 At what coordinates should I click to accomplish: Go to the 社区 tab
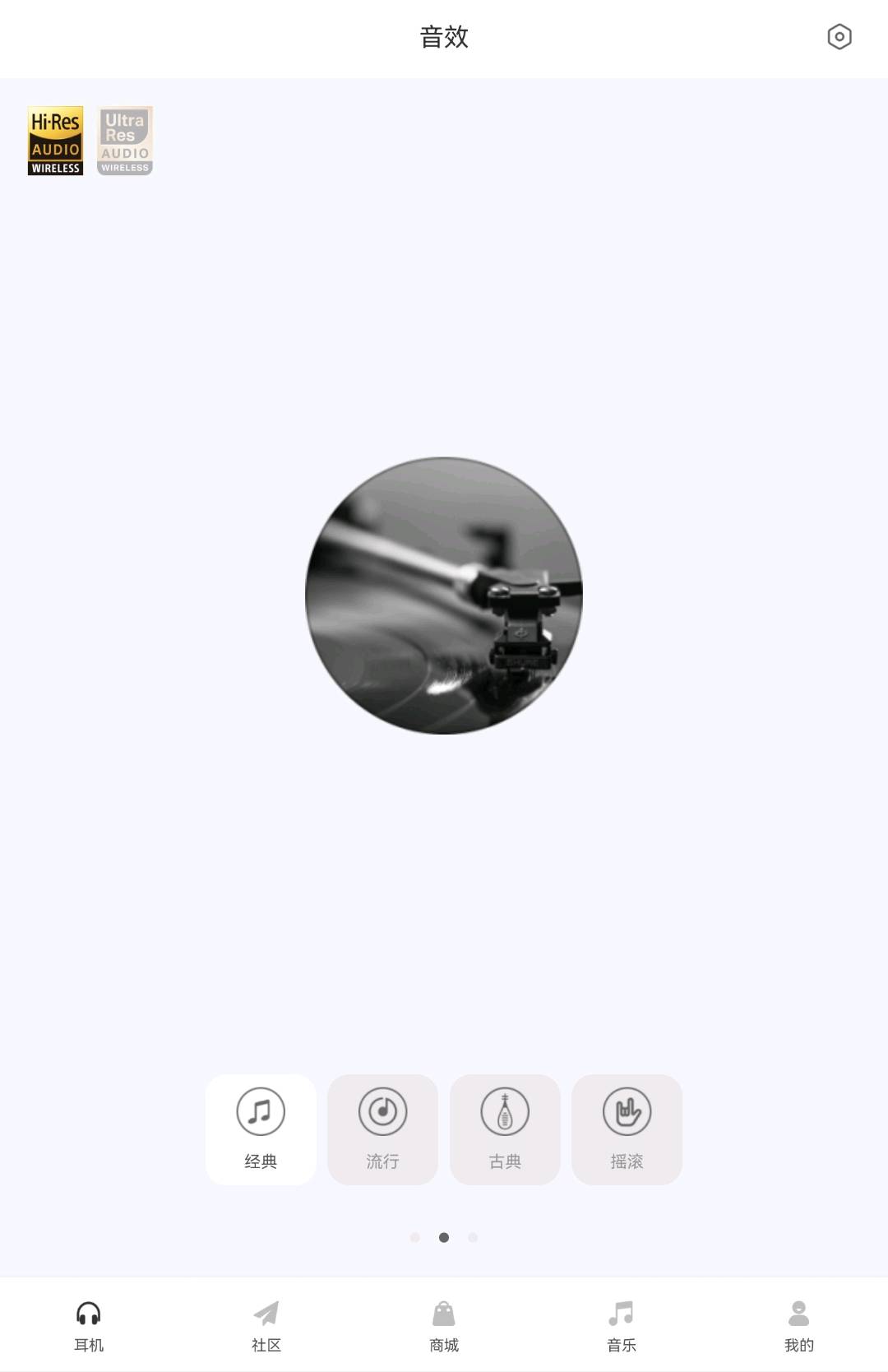coord(266,1325)
